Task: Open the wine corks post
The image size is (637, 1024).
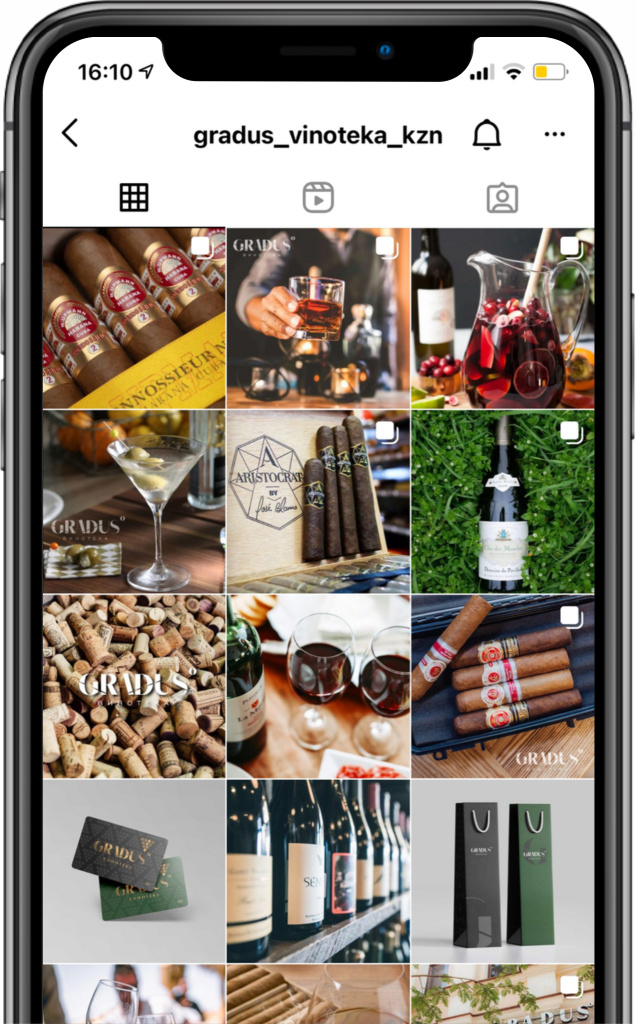Action: 134,686
